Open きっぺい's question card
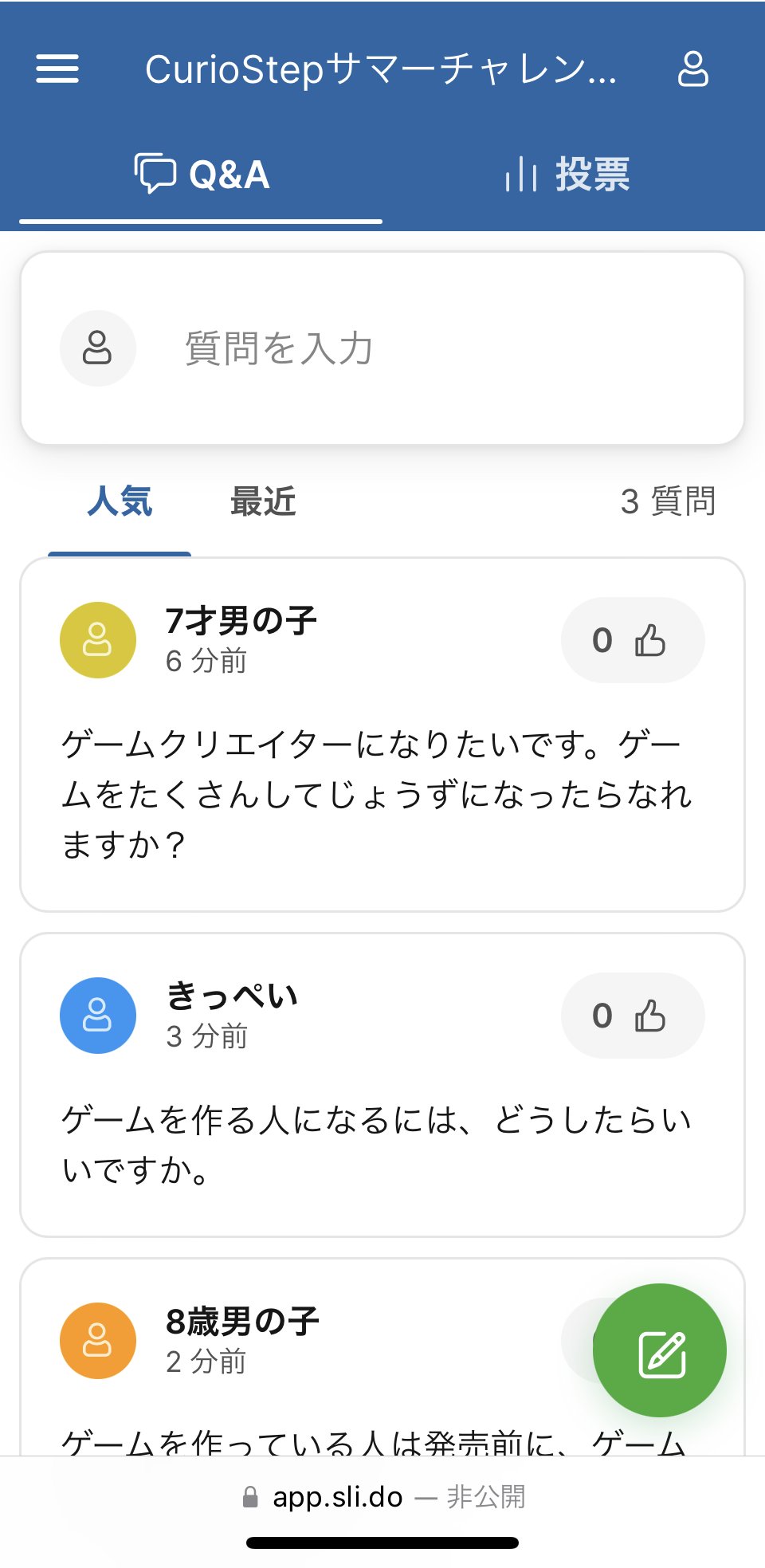 [376, 1143]
